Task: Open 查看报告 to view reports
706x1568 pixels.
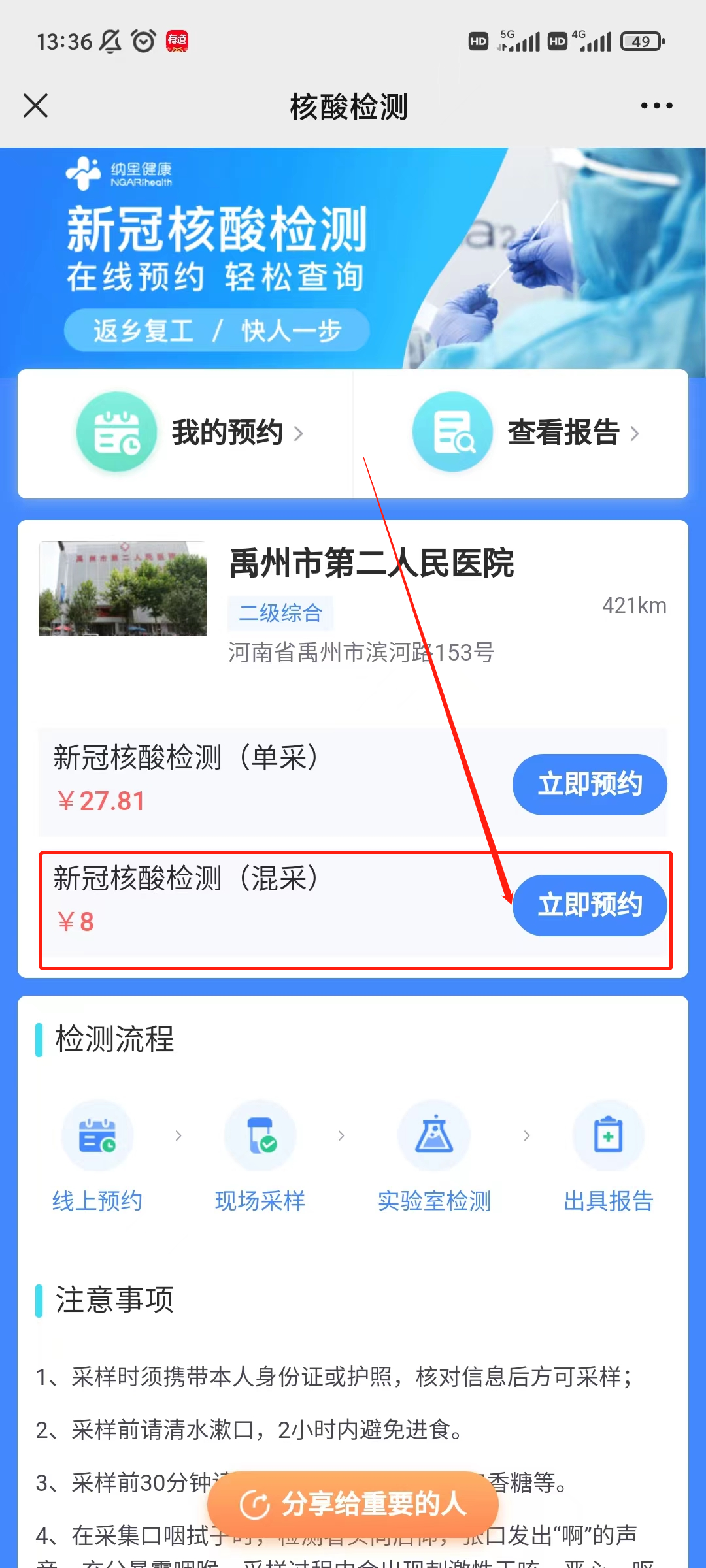Action: pos(526,433)
